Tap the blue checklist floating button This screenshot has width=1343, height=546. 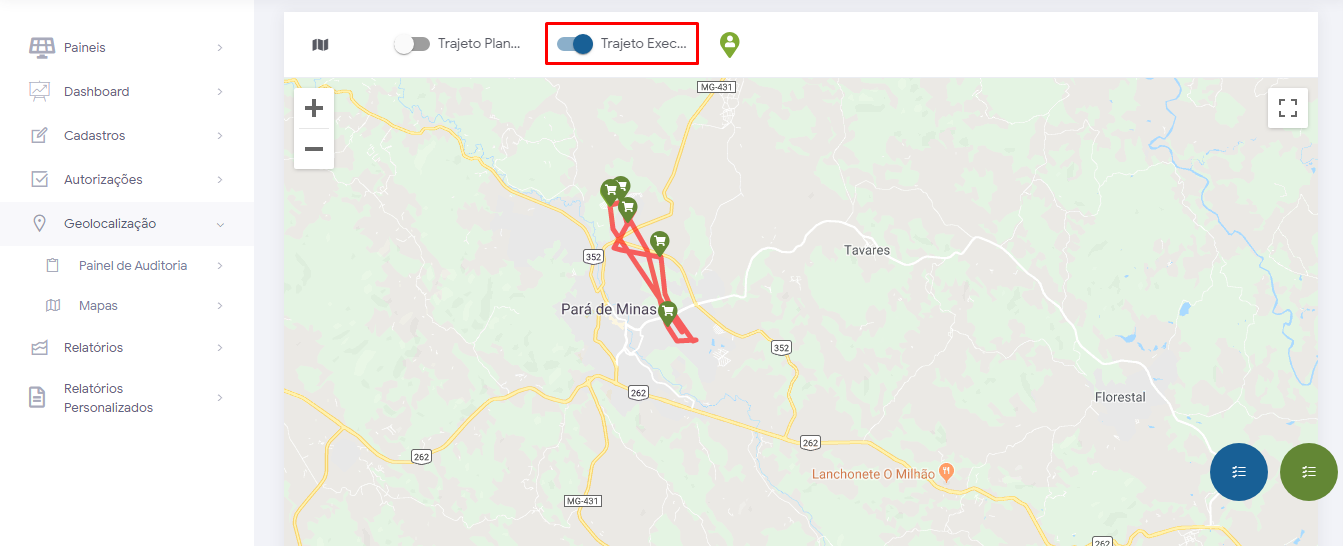(1239, 472)
